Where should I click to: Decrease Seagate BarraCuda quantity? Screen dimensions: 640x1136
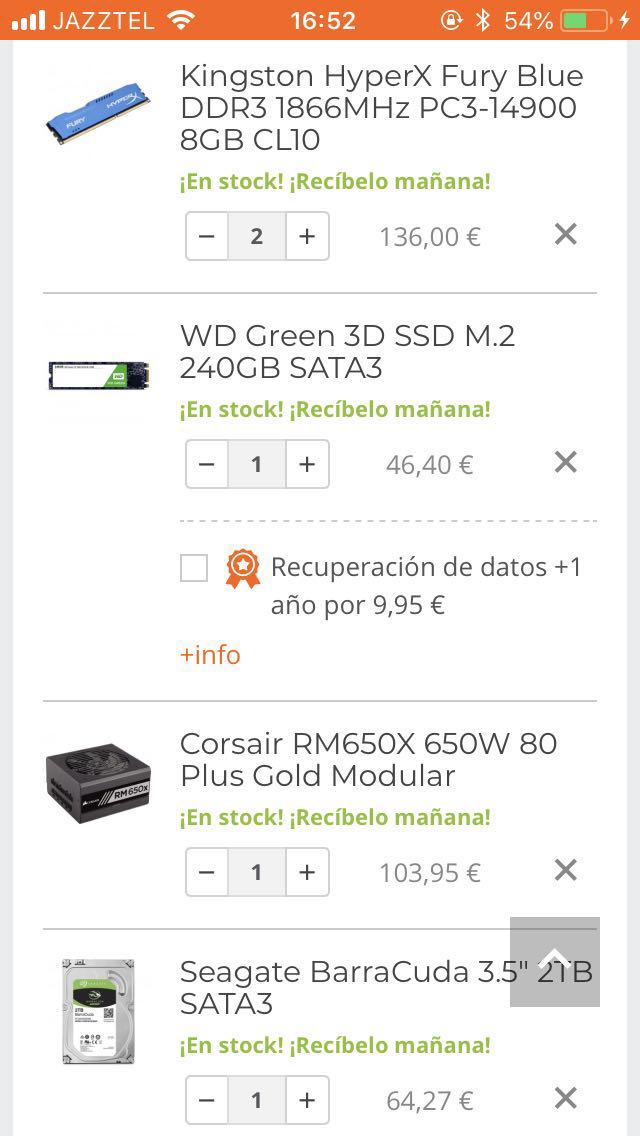point(207,1100)
